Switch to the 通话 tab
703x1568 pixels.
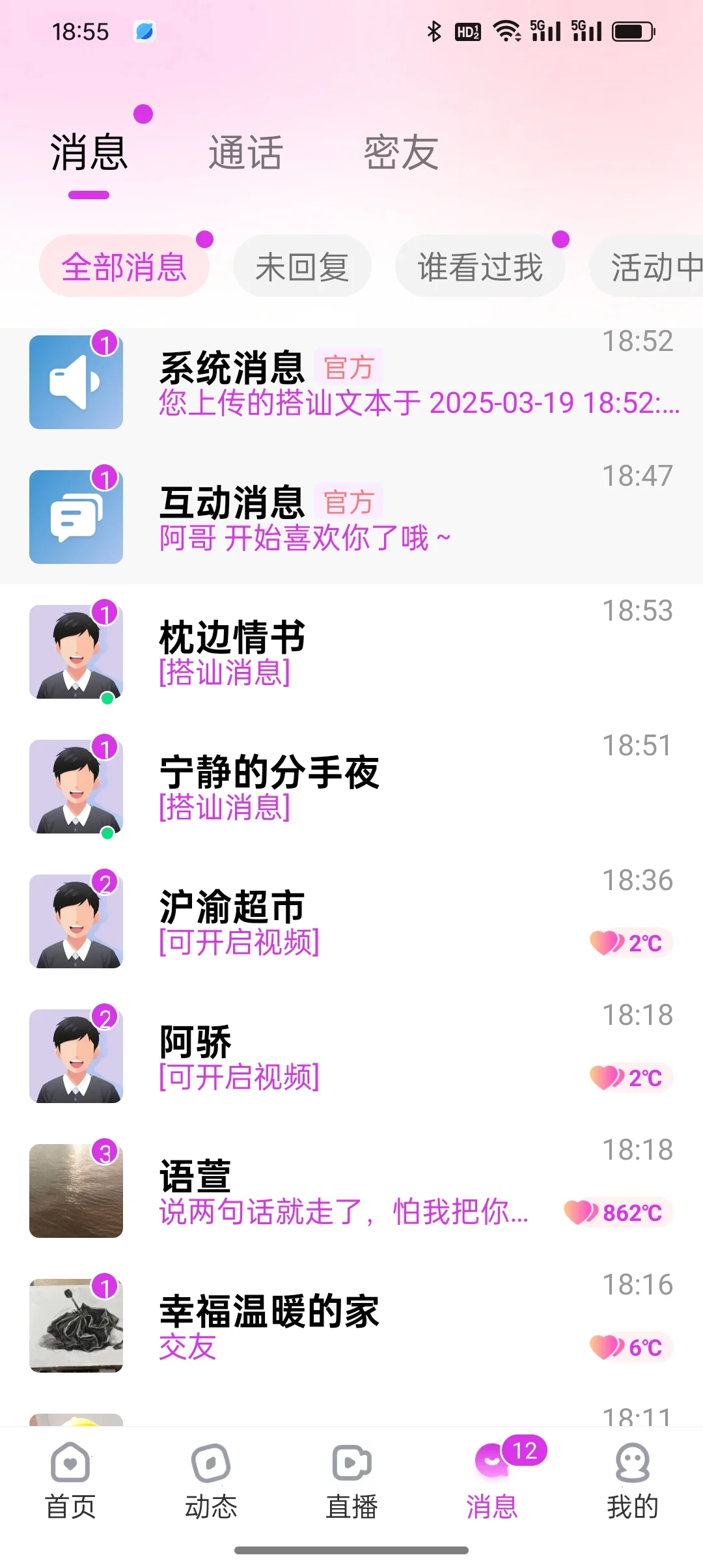pyautogui.click(x=245, y=153)
